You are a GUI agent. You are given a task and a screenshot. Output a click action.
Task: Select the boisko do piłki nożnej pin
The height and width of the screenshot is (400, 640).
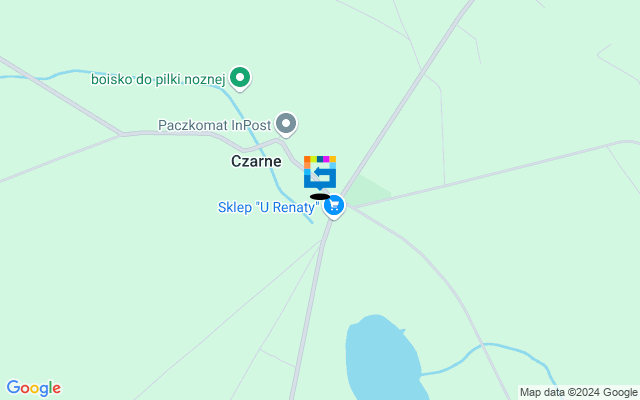(x=240, y=77)
